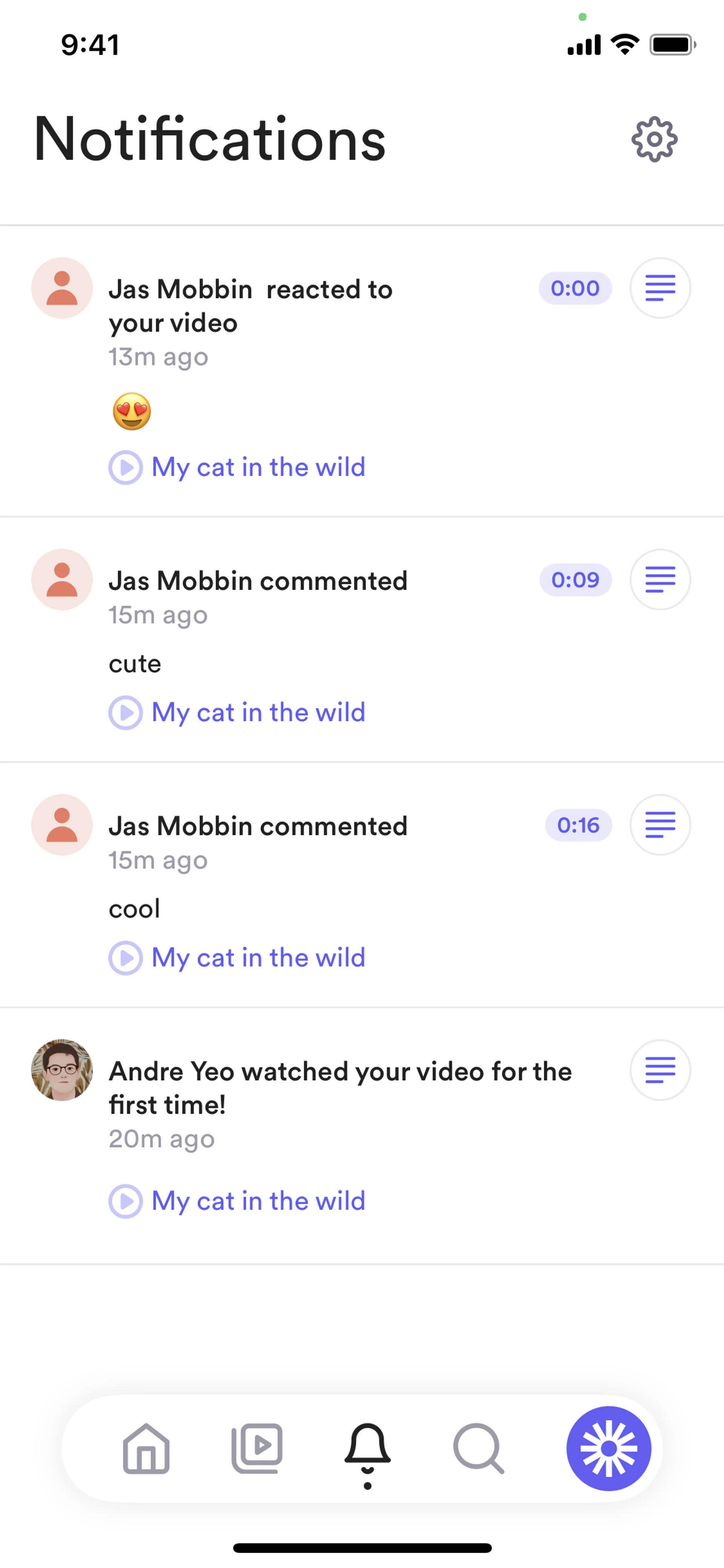
Task: Open video link under Andre Yeo's notification
Action: point(257,1201)
